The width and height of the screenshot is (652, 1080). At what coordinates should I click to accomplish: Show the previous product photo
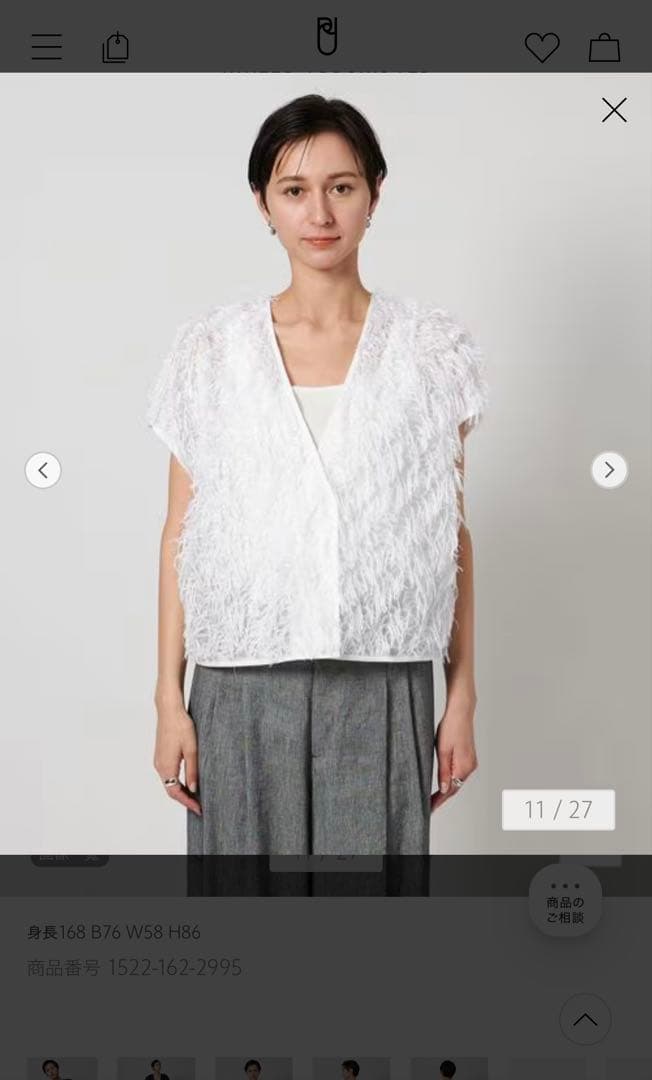click(43, 470)
